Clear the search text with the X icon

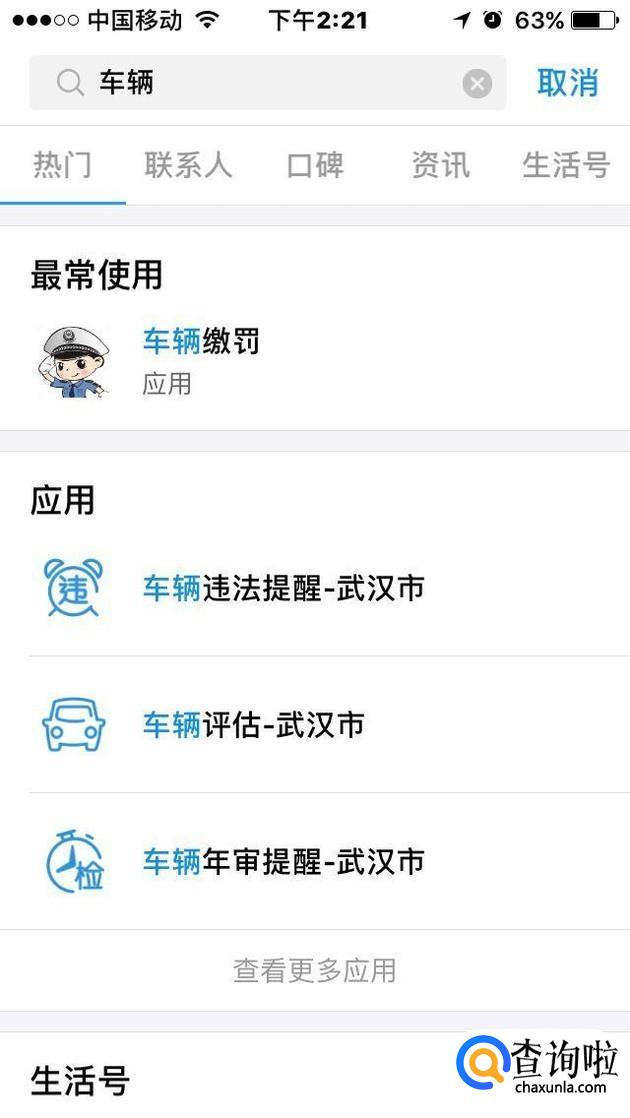[x=477, y=84]
